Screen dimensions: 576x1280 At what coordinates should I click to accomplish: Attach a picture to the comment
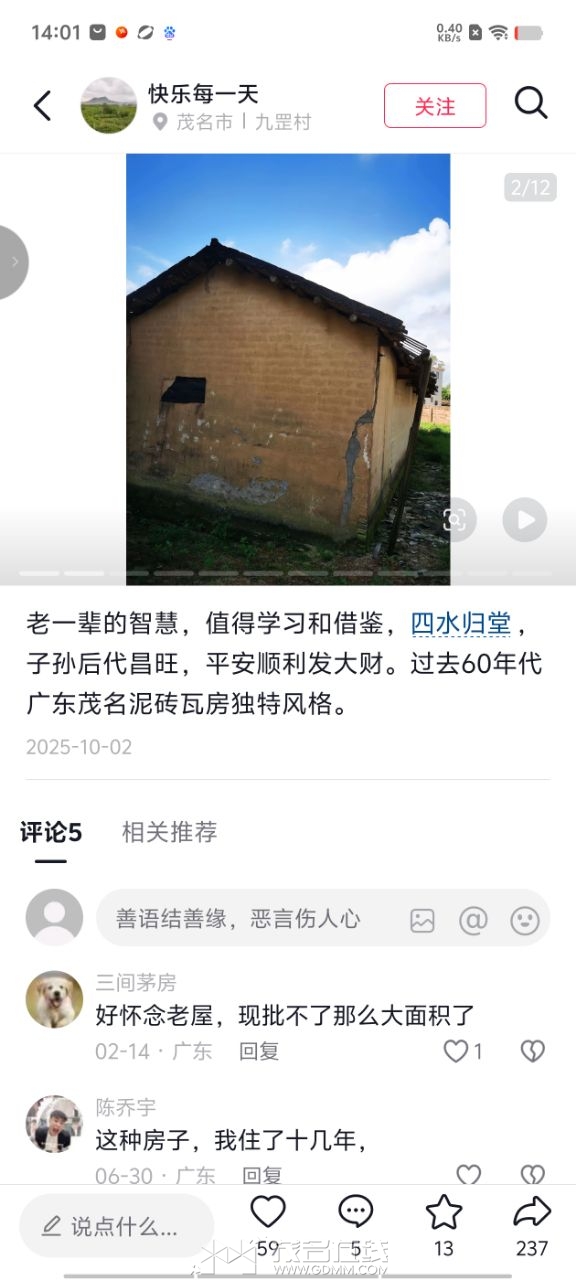click(422, 920)
